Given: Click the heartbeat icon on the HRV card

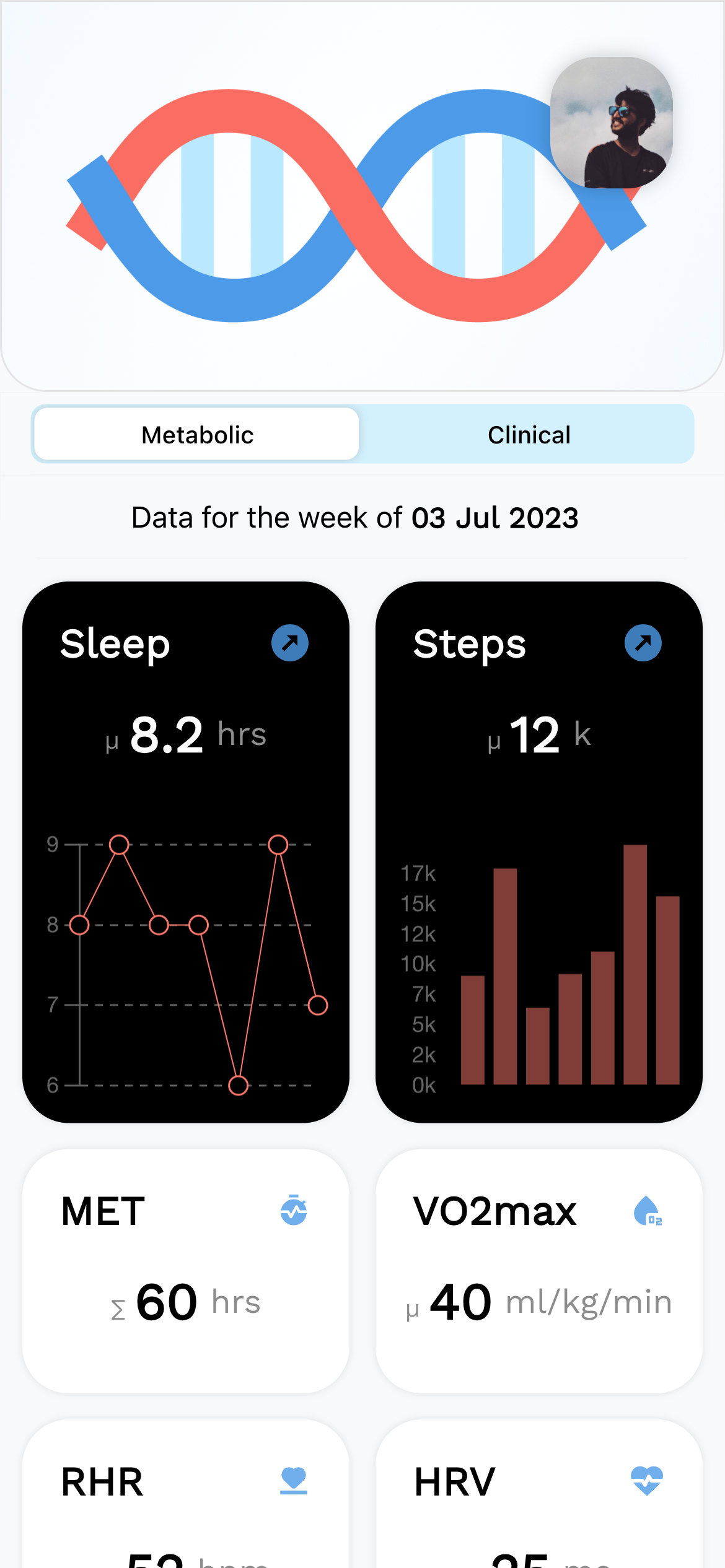Looking at the screenshot, I should click(x=648, y=1480).
